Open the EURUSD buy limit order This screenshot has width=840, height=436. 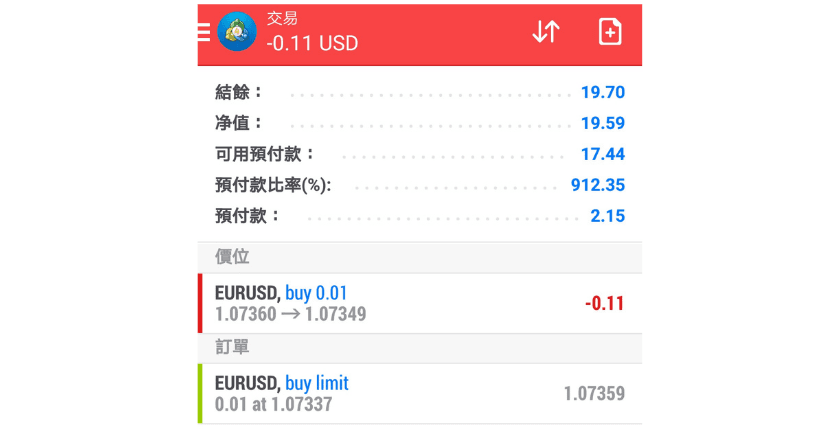[420, 393]
